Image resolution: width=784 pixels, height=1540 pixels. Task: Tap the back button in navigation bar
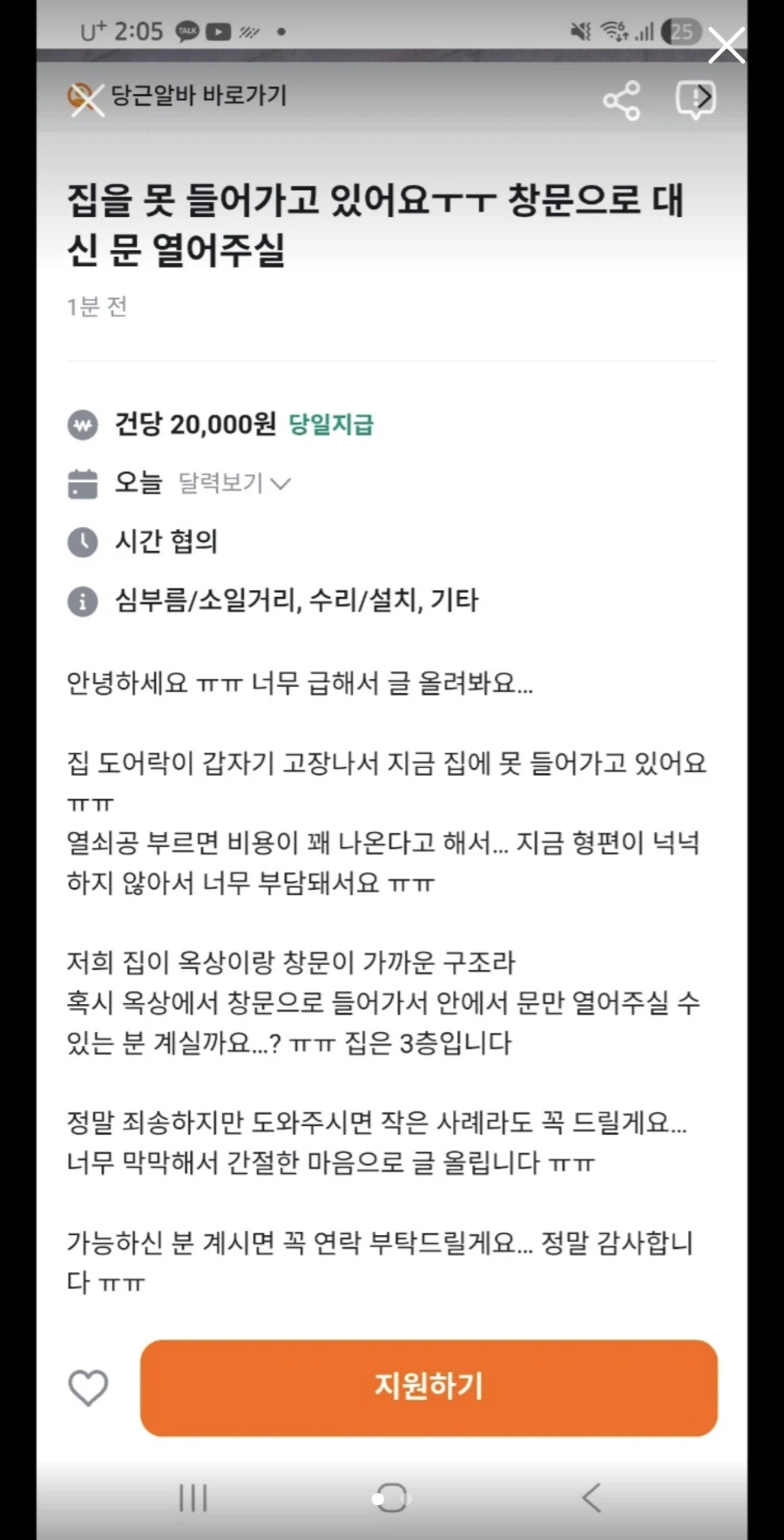pyautogui.click(x=591, y=1497)
